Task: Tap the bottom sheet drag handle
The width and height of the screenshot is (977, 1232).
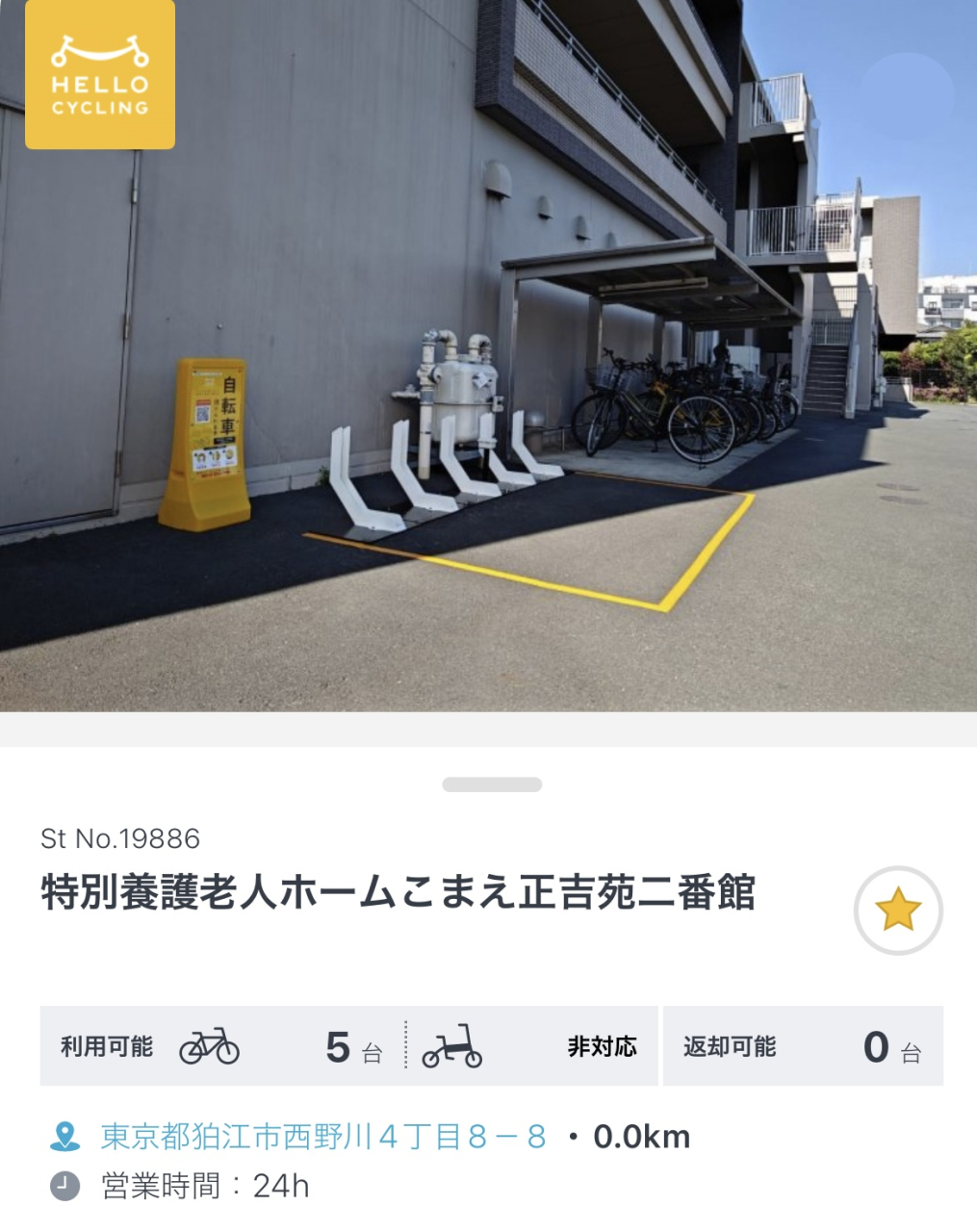Action: coord(492,784)
